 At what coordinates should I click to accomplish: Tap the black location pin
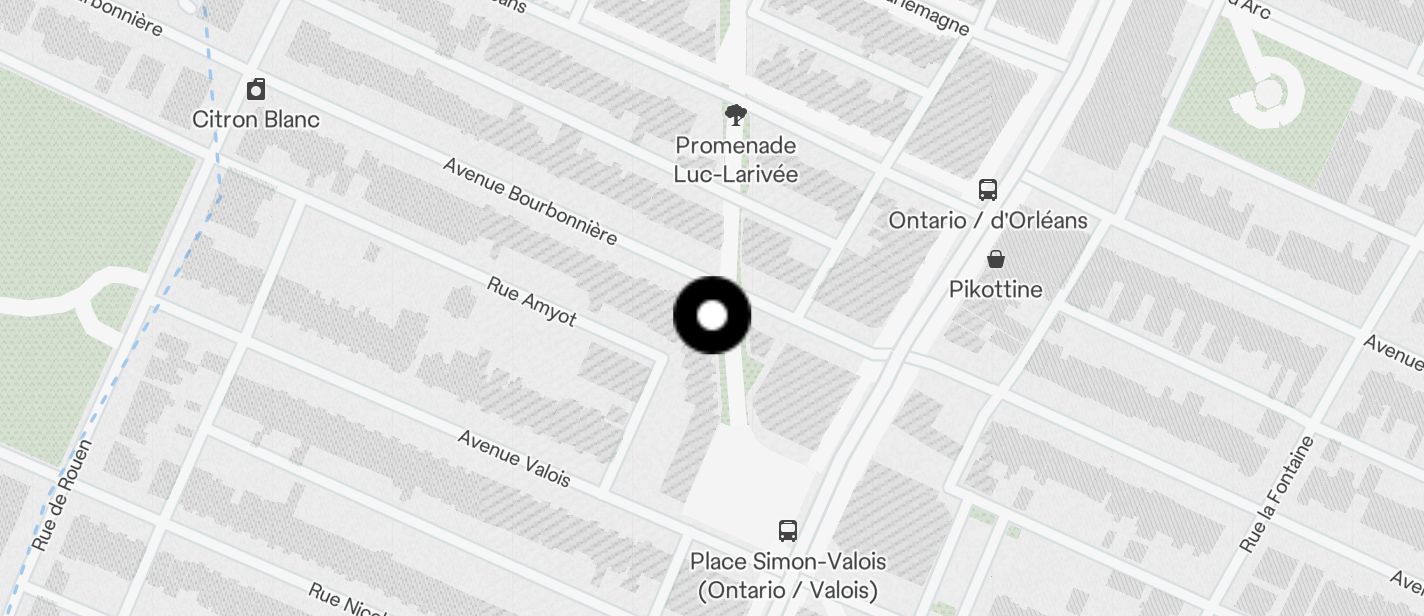tap(712, 316)
